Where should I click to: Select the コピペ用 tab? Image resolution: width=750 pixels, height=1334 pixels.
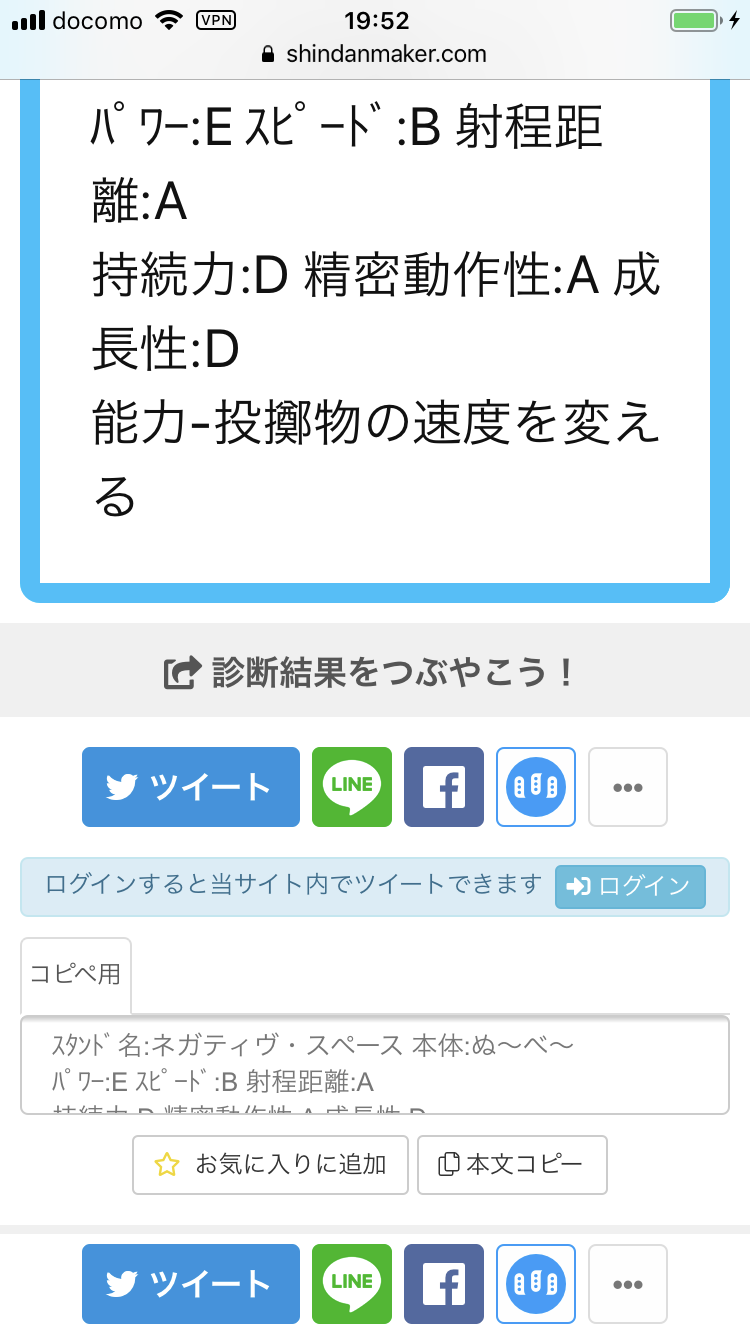tap(76, 975)
